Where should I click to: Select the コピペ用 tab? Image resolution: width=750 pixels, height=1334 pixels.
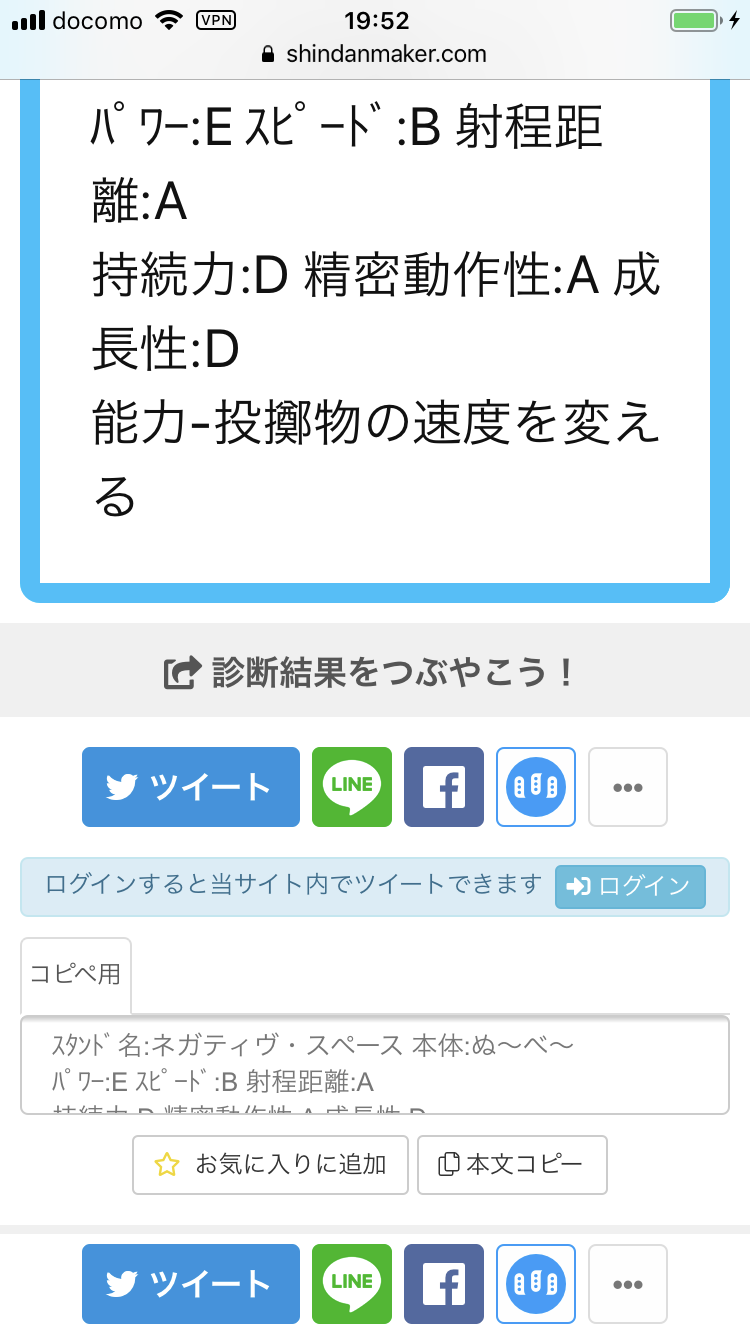tap(76, 975)
